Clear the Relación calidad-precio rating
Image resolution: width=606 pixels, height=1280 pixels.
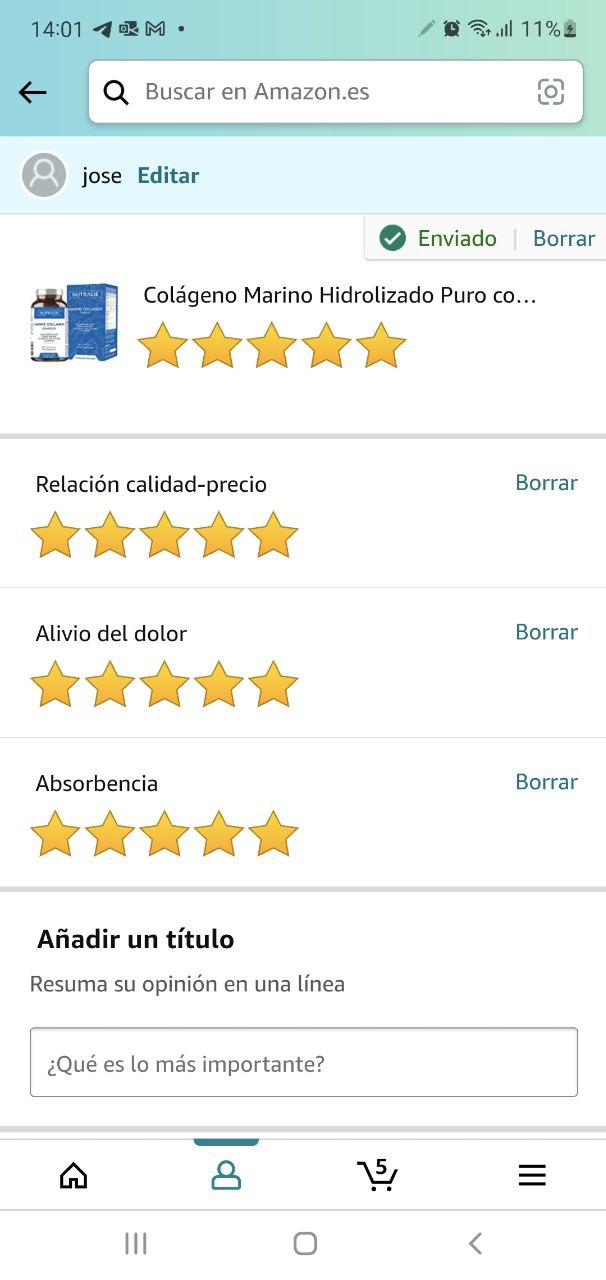tap(546, 483)
